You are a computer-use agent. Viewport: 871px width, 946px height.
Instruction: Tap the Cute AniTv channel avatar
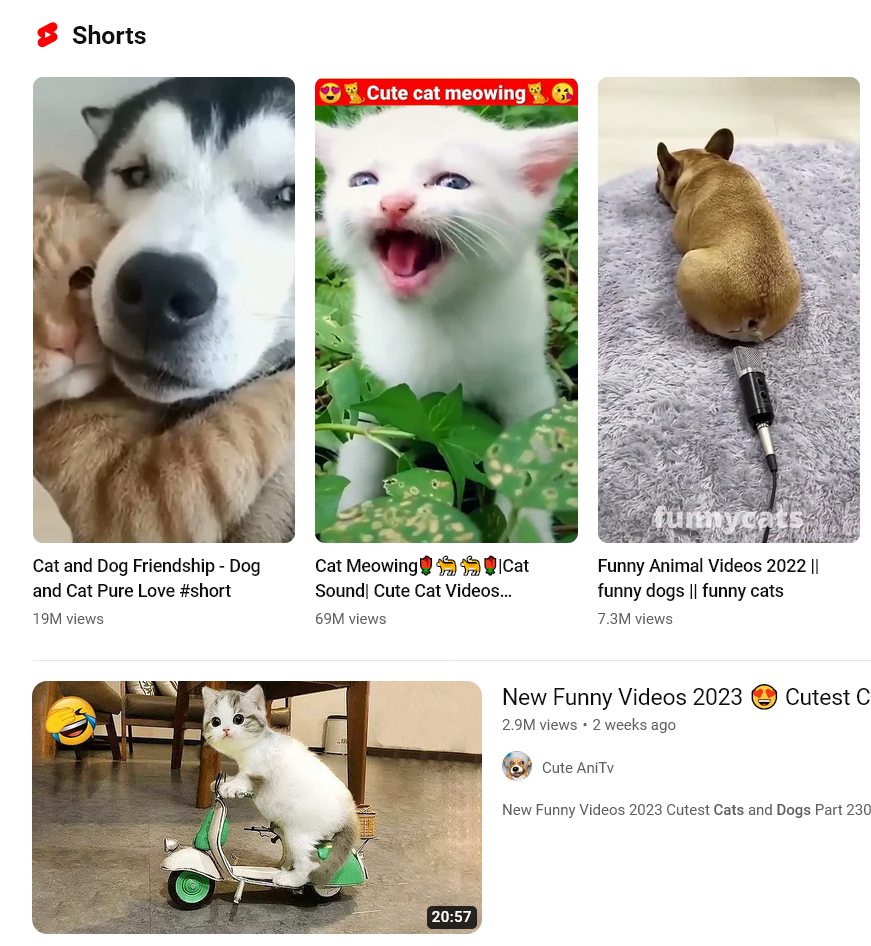517,767
